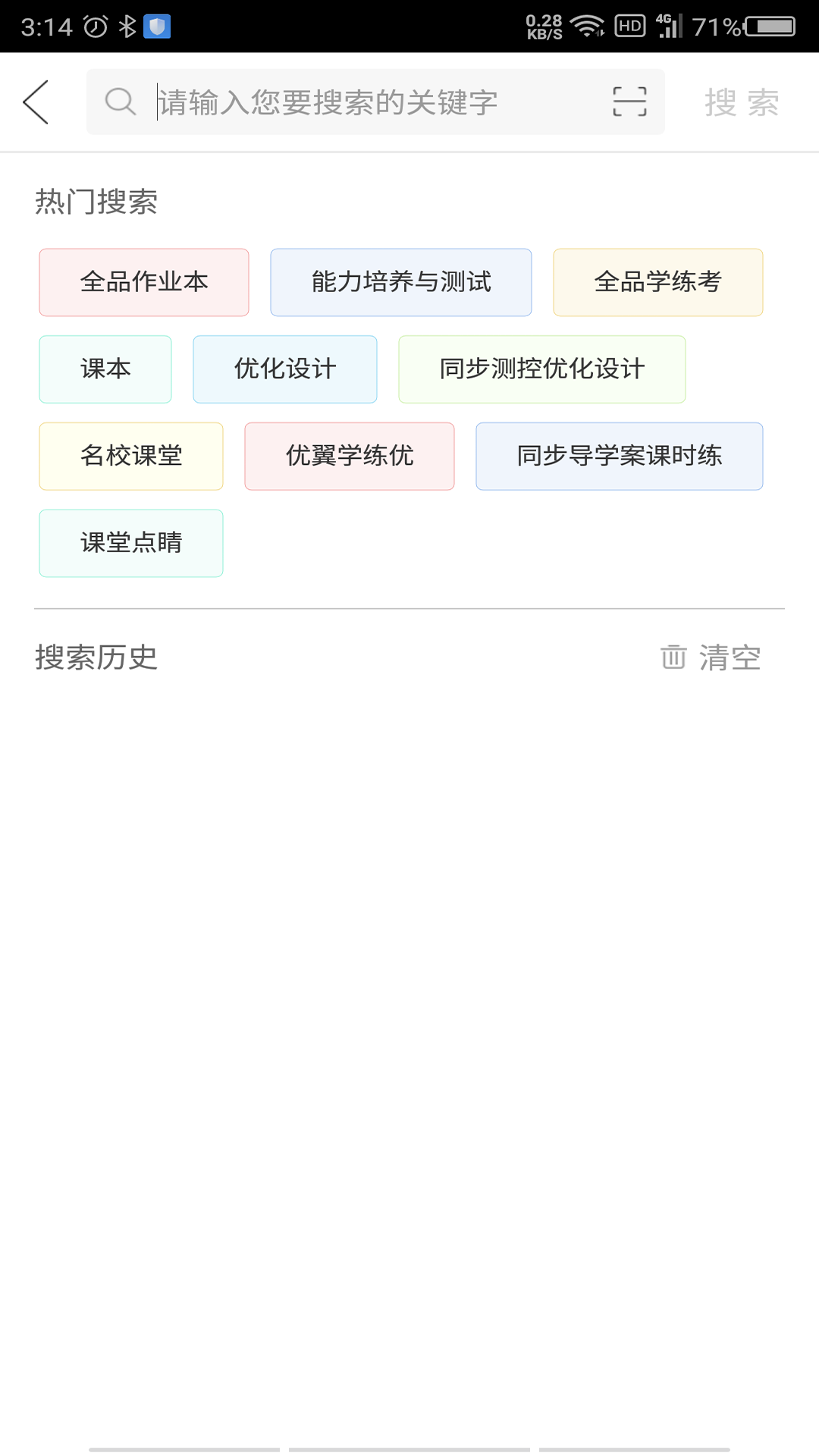This screenshot has height=1456, width=819.
Task: Pick the 名校课堂 hot search chip
Action: pyautogui.click(x=131, y=457)
